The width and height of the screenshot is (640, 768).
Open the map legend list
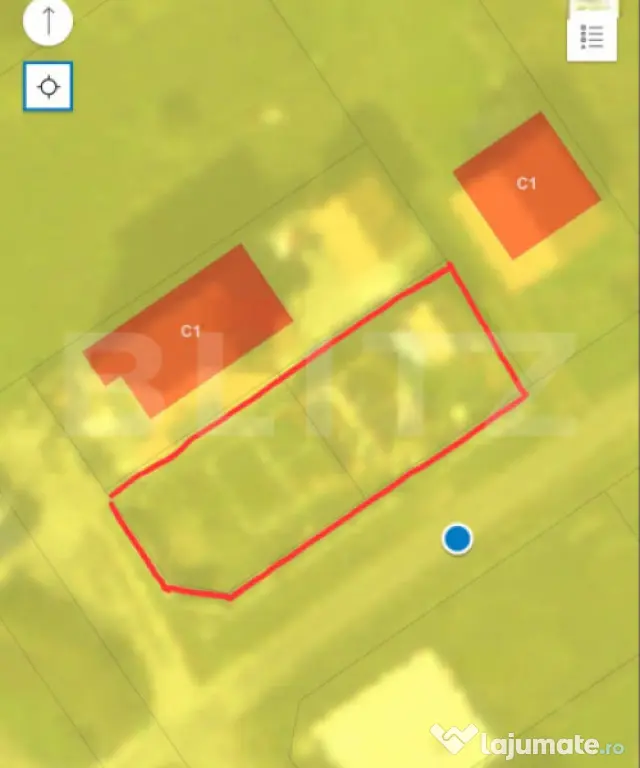tap(591, 38)
